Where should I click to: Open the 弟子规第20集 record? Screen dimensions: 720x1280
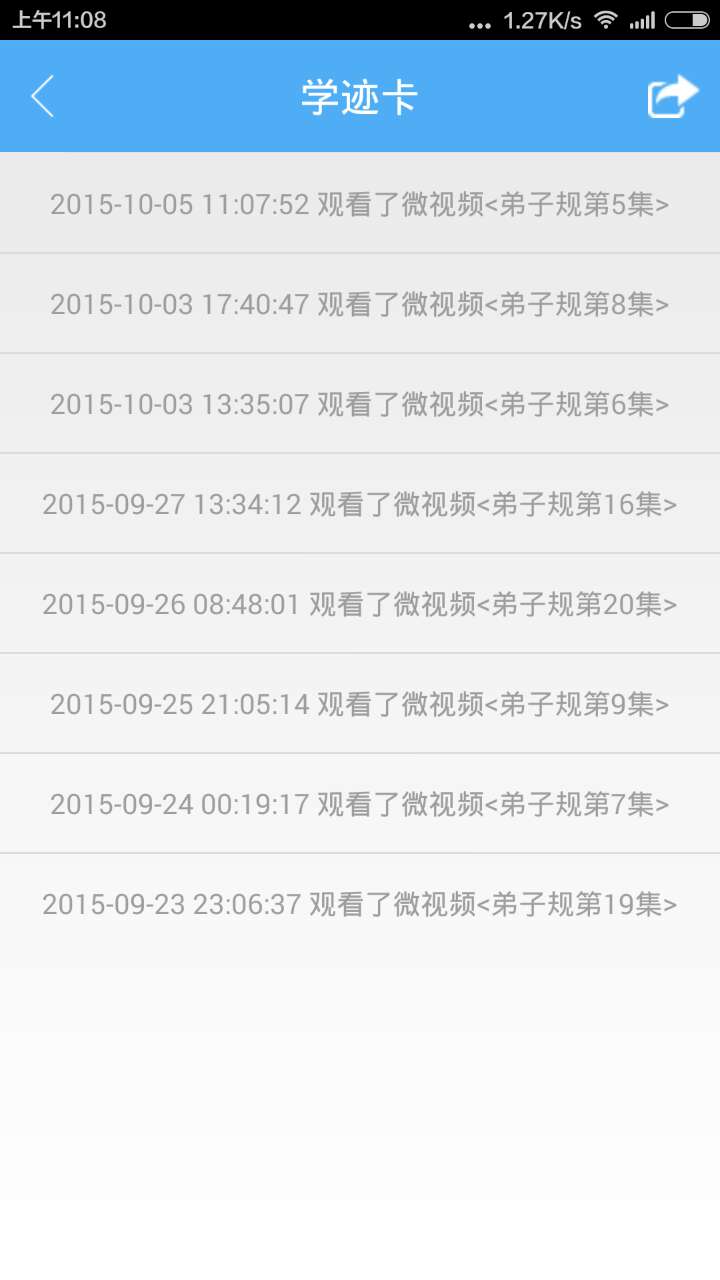click(x=360, y=603)
